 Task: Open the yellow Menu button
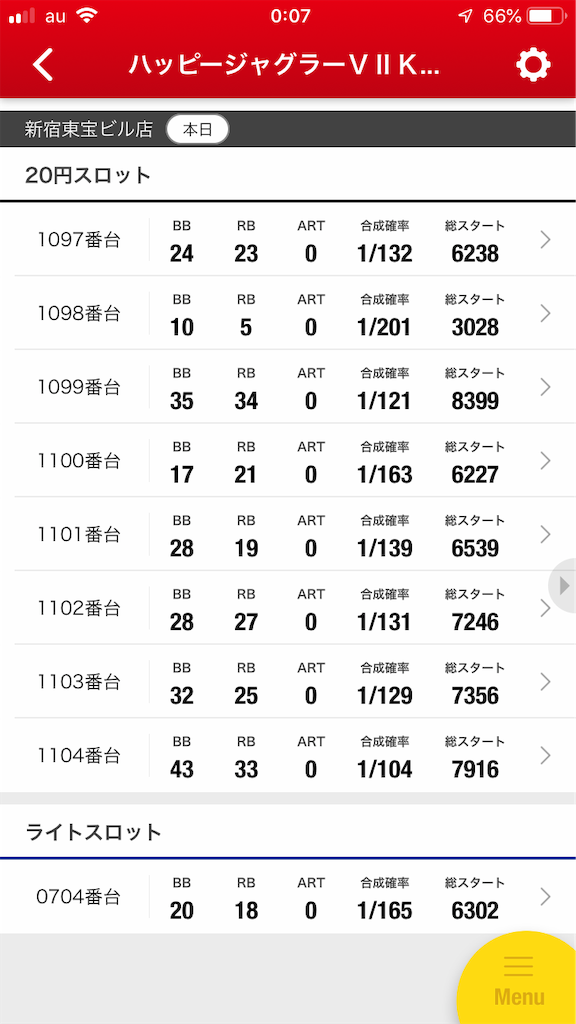pyautogui.click(x=519, y=982)
